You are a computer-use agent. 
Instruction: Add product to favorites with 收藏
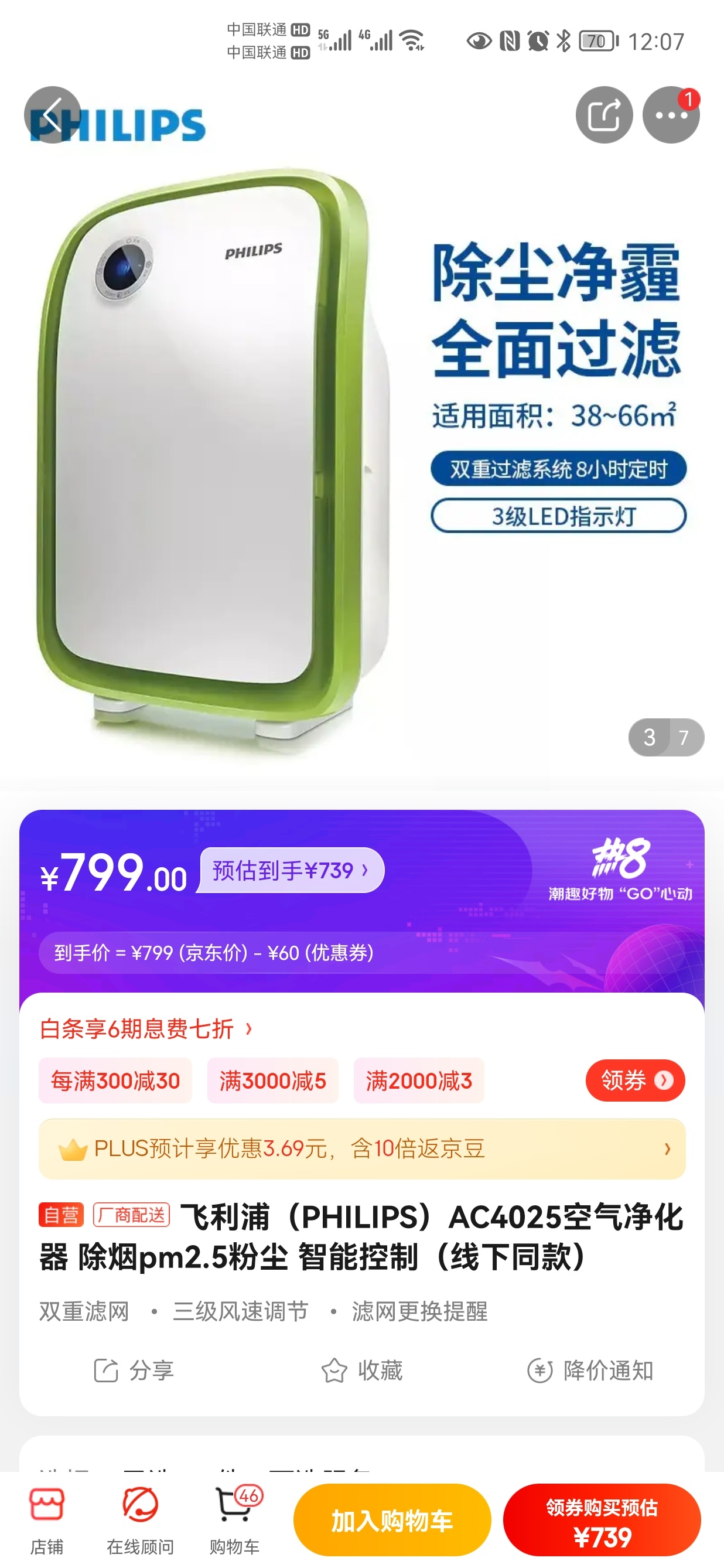coord(362,1371)
